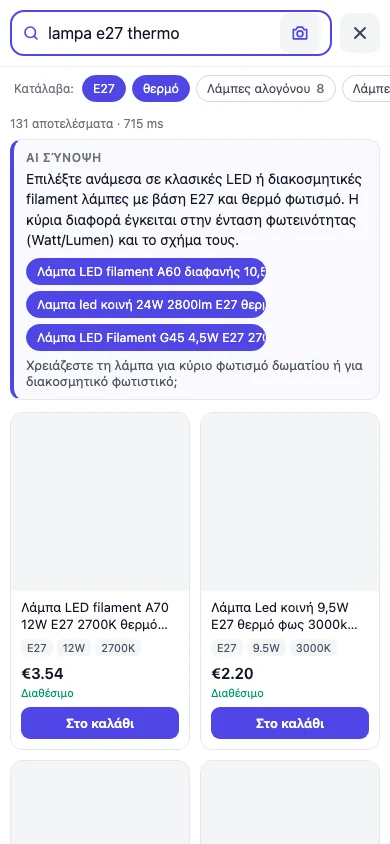
Task: Open suggestion Λάμπα LED filament A60 διαφανής
Action: point(146,272)
